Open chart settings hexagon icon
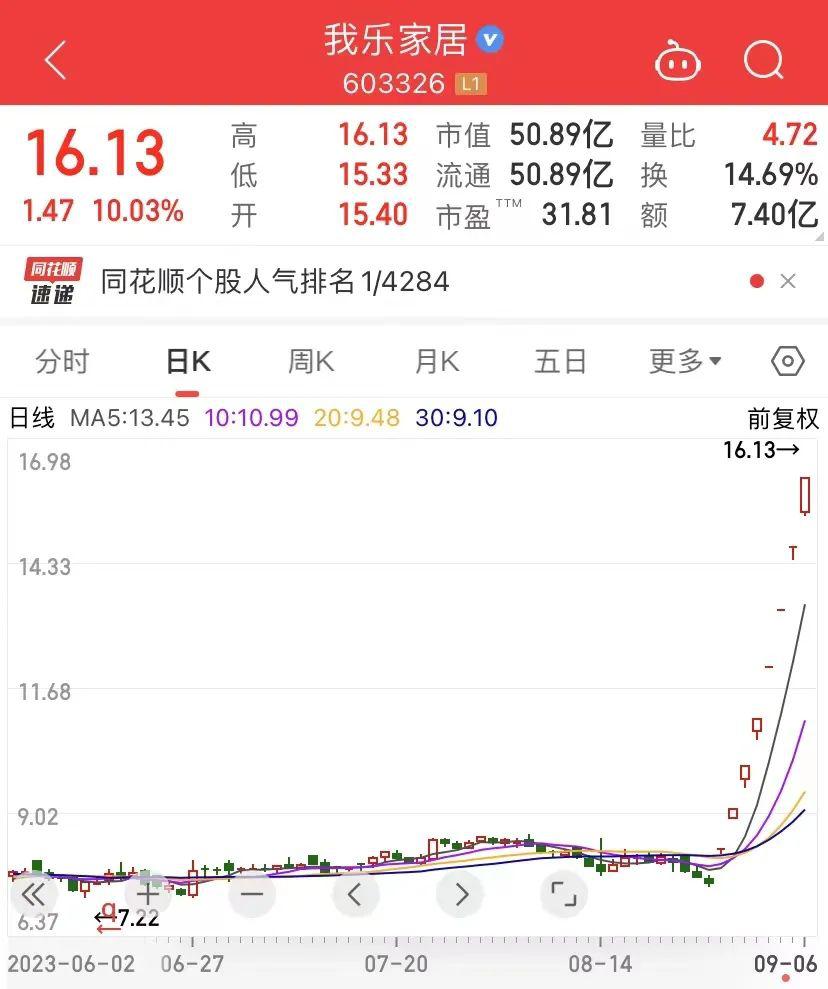The width and height of the screenshot is (828, 989). point(788,361)
